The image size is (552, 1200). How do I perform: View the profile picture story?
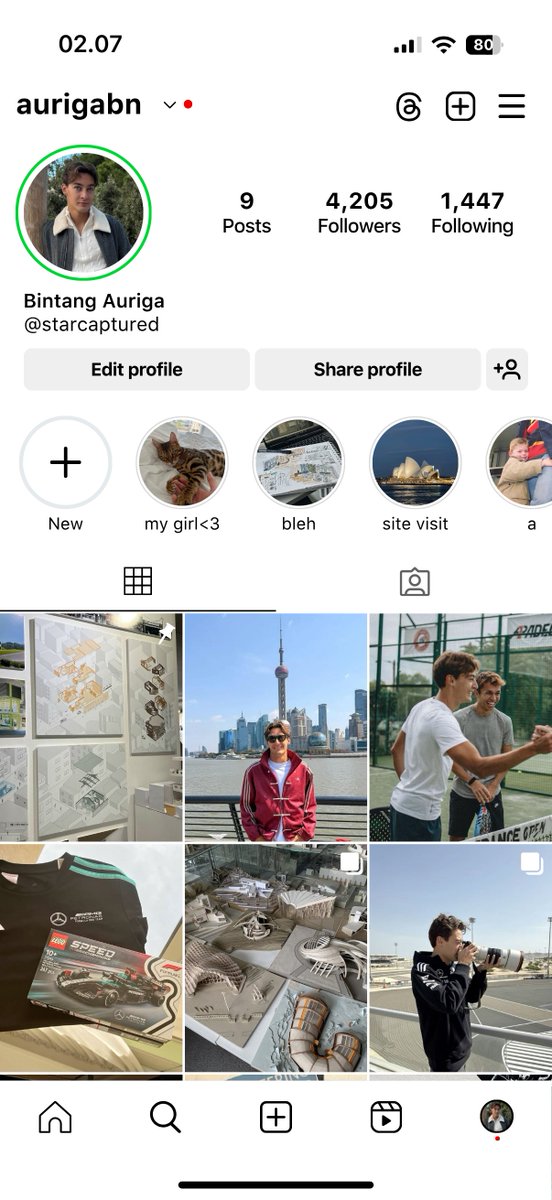pos(83,213)
